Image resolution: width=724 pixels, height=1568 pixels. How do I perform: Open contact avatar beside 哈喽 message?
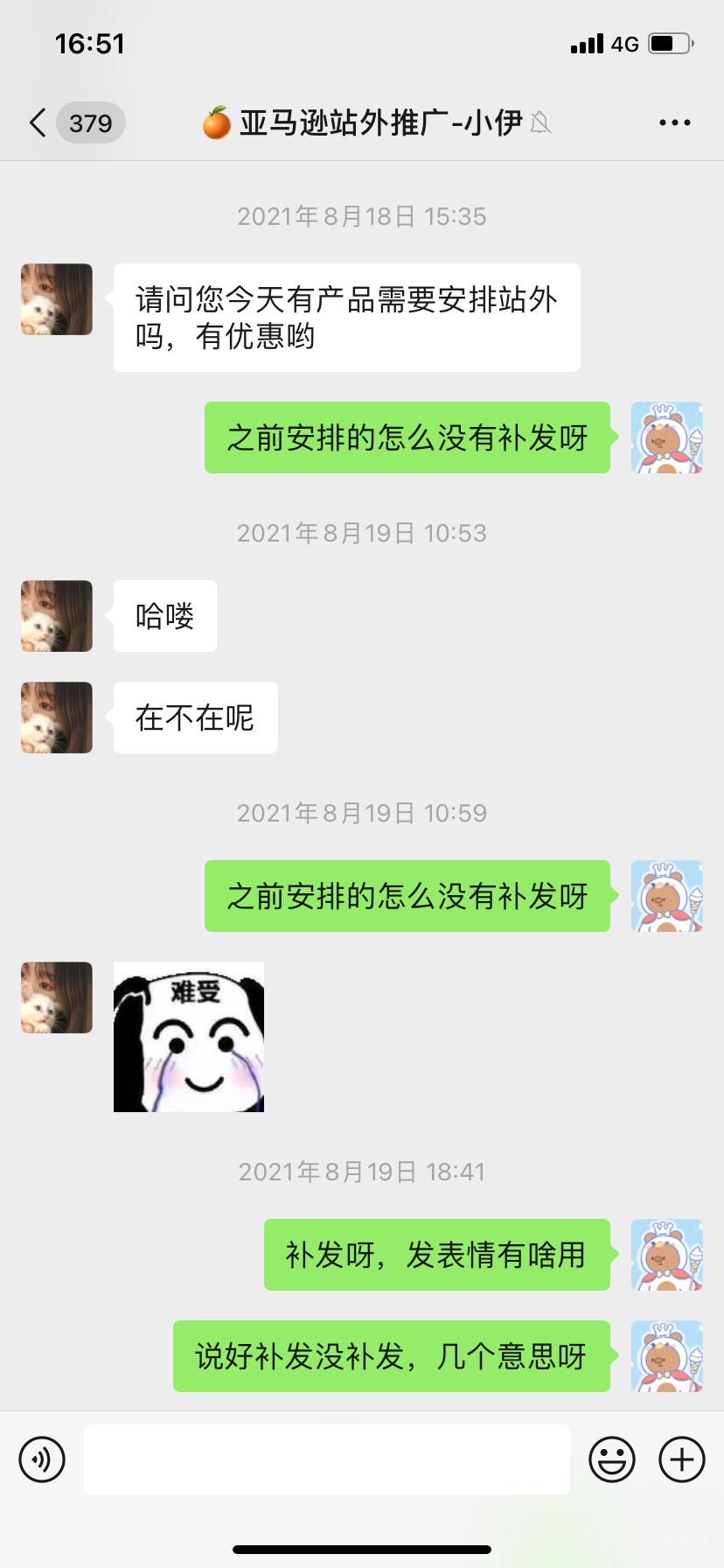pyautogui.click(x=57, y=616)
